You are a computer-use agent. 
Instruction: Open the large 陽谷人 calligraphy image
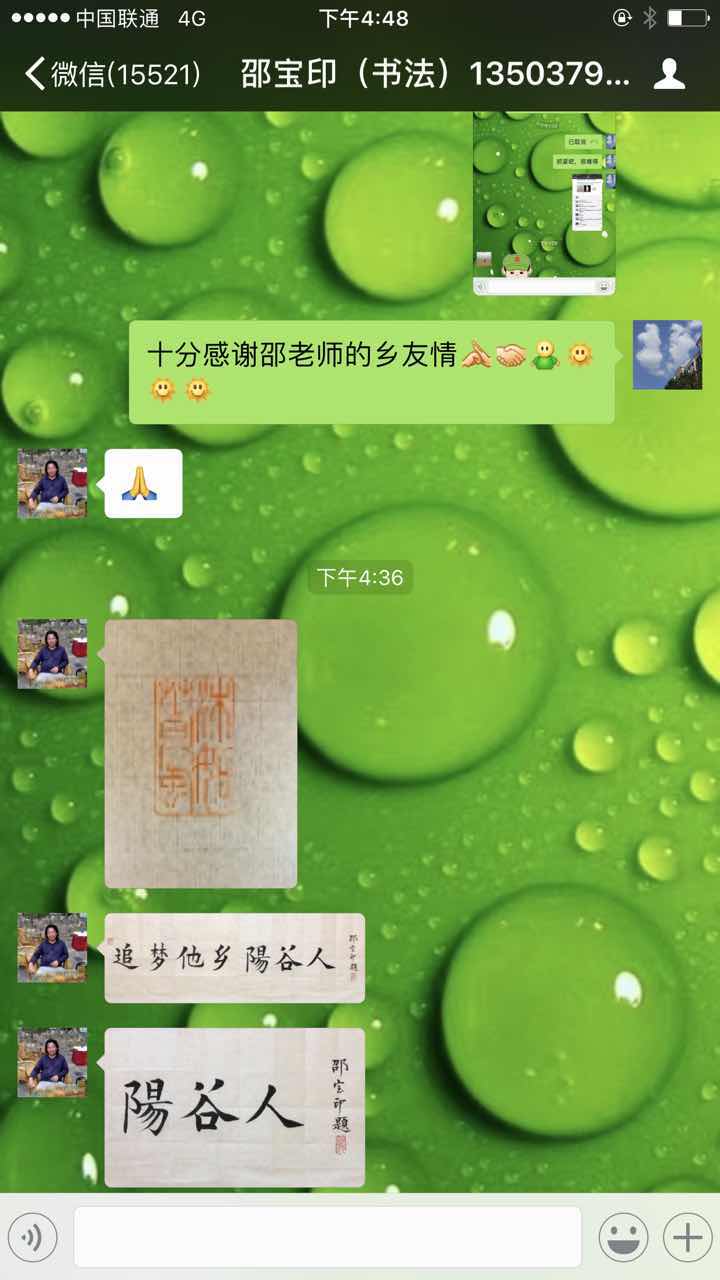click(234, 1107)
